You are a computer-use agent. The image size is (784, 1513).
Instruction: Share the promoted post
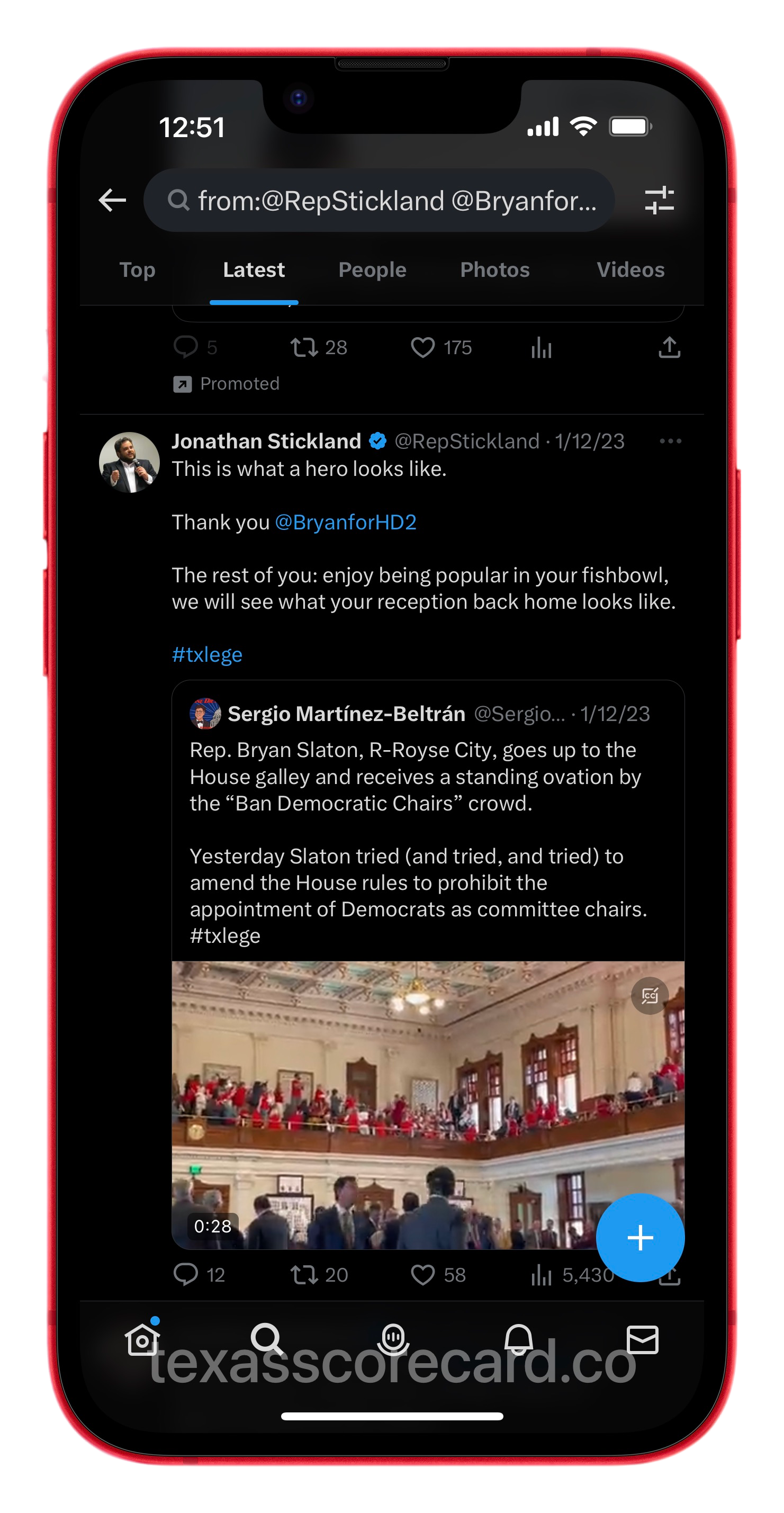pyautogui.click(x=669, y=348)
